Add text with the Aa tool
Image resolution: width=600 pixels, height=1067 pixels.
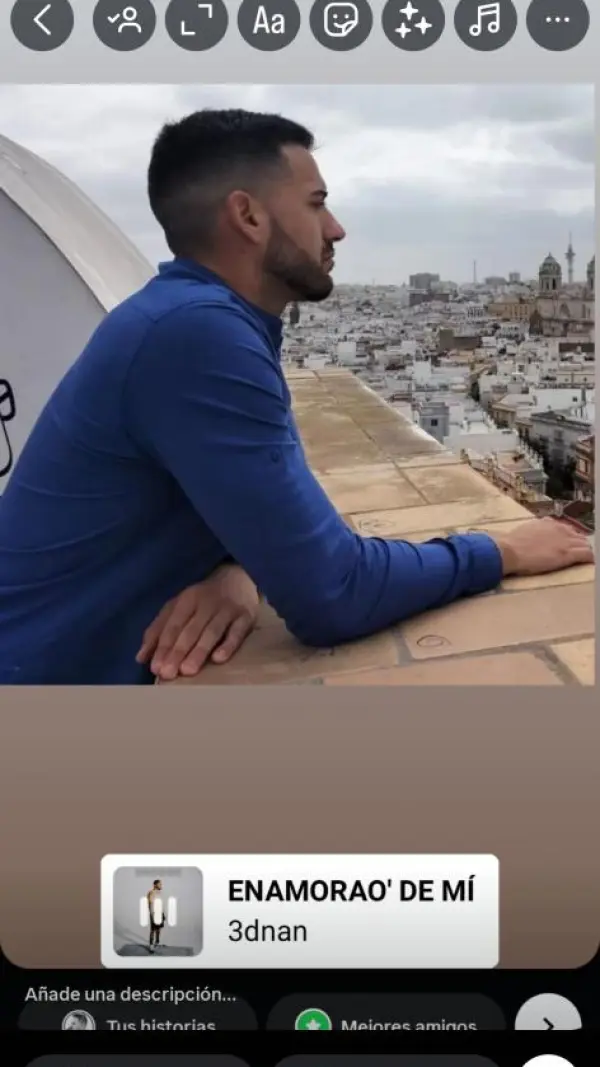tap(268, 20)
